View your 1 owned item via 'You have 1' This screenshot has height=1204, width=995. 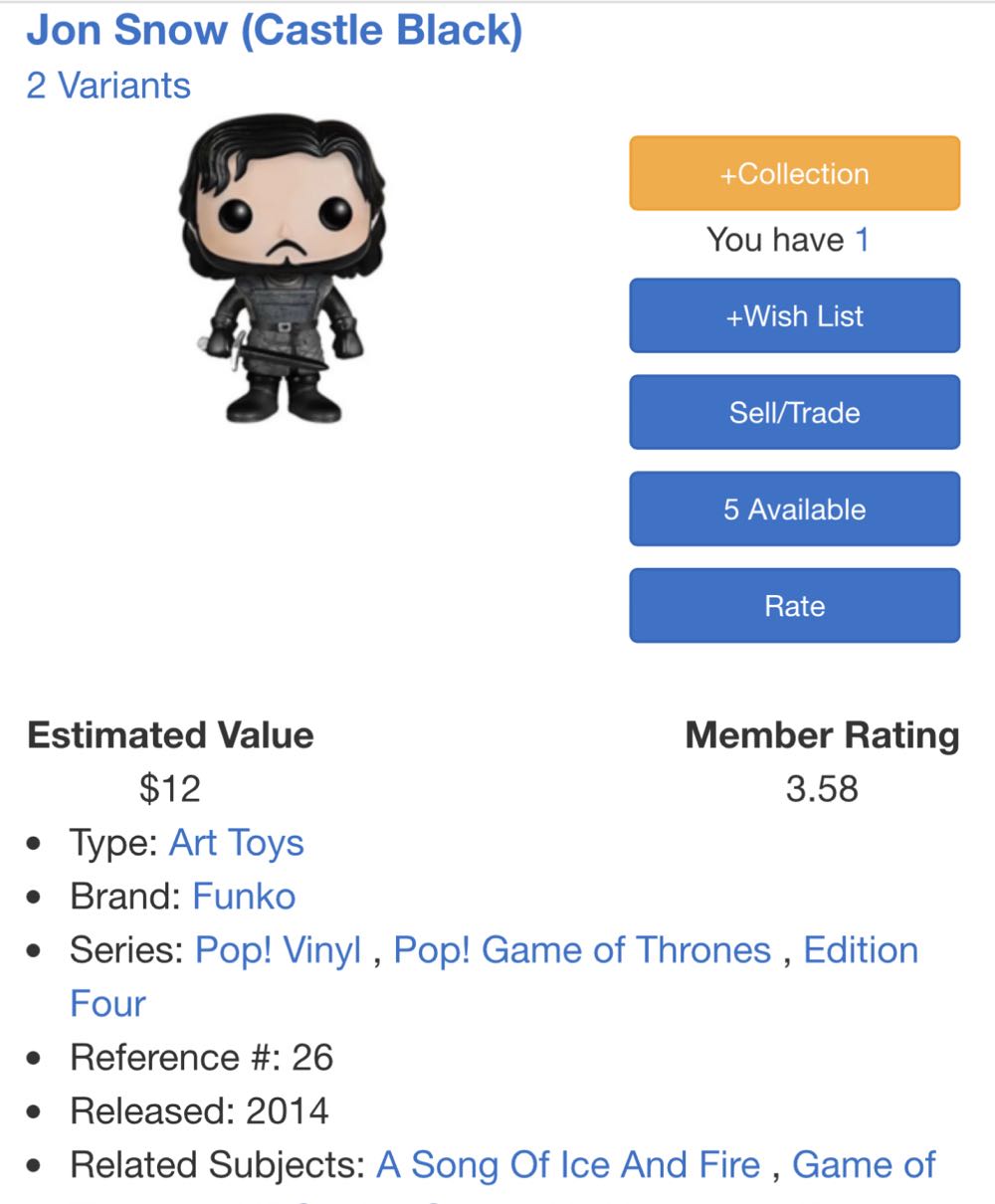(x=862, y=239)
